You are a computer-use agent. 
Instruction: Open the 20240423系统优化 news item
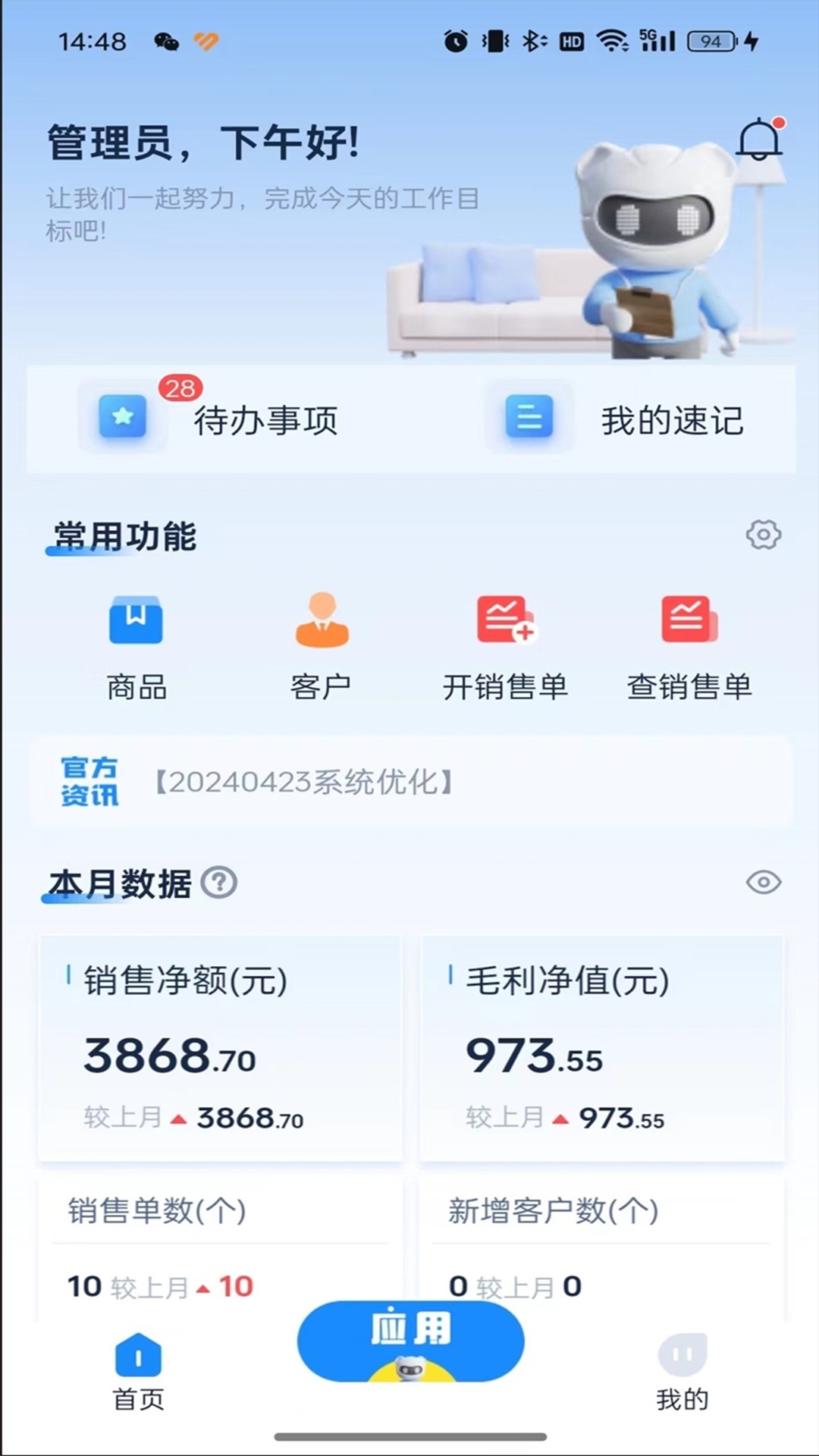(303, 782)
